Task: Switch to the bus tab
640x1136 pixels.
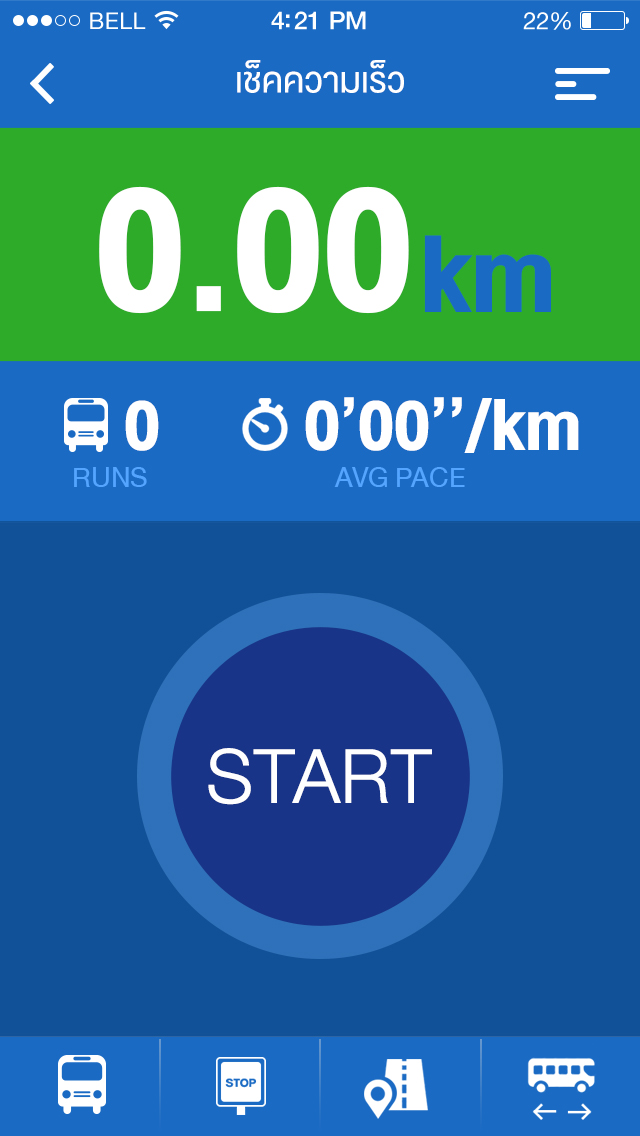Action: [x=81, y=1085]
